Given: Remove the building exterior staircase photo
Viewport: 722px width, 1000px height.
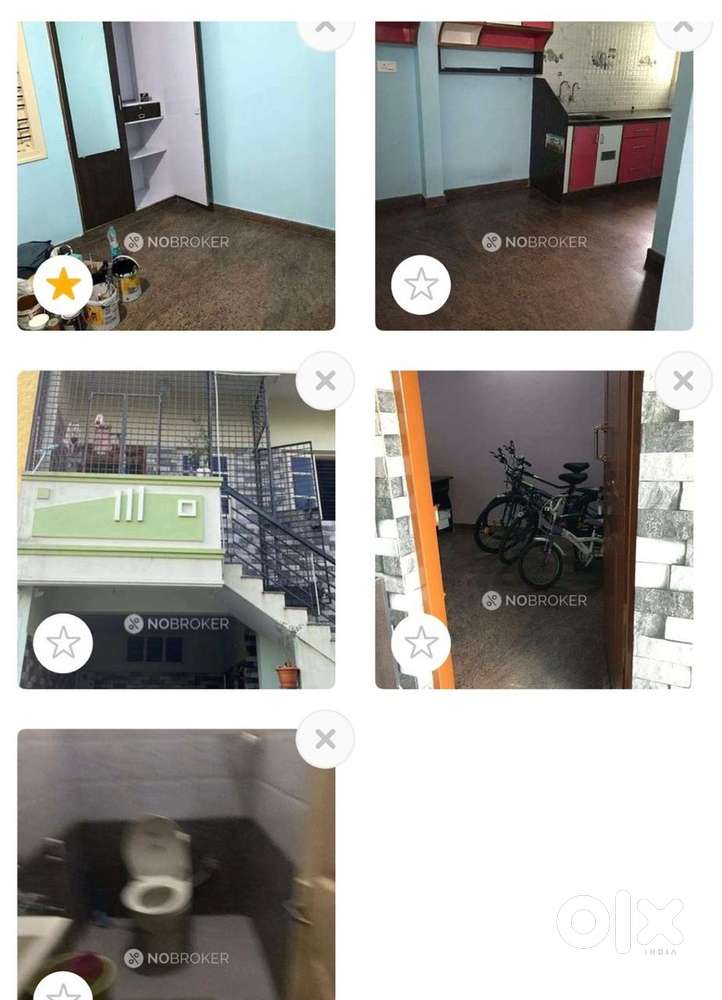Looking at the screenshot, I should click(x=325, y=381).
